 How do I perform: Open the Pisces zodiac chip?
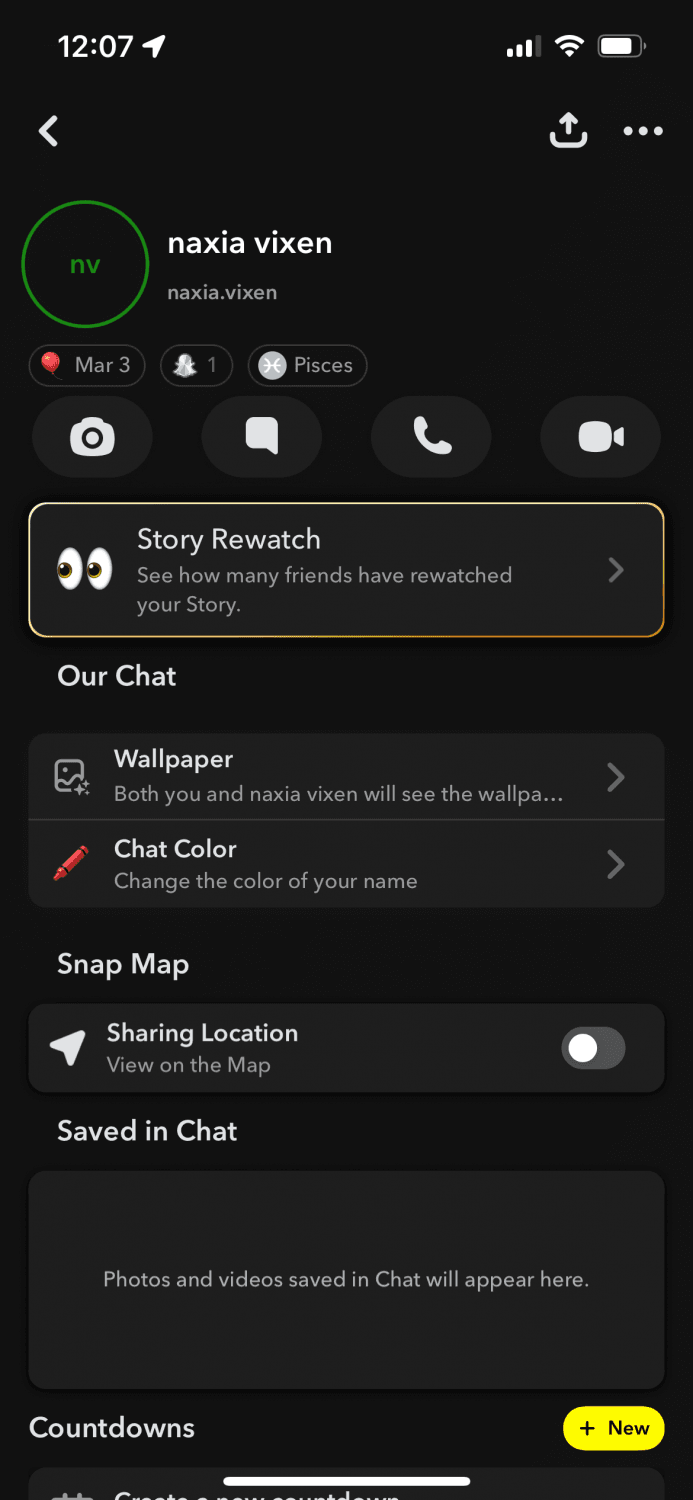(307, 365)
